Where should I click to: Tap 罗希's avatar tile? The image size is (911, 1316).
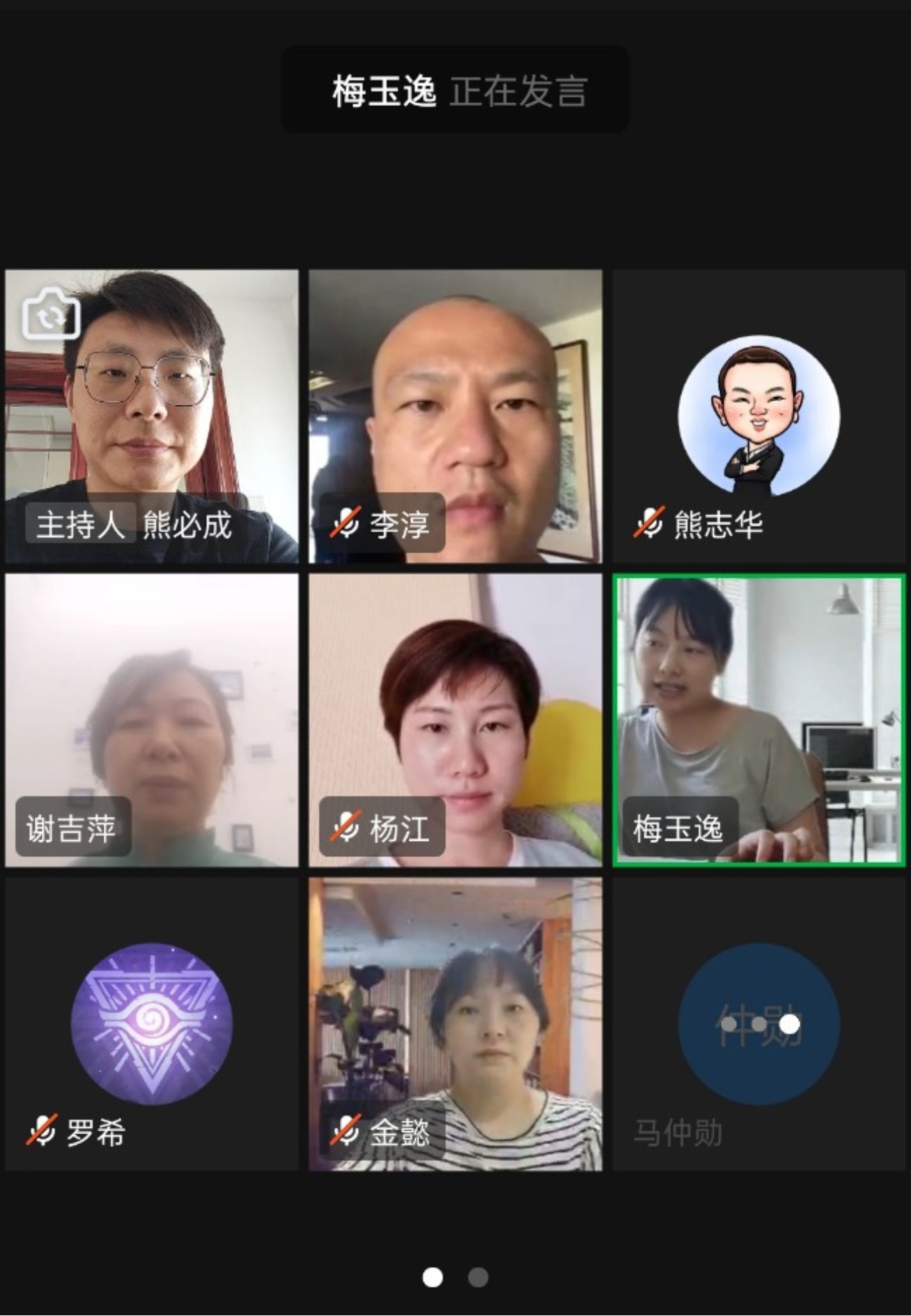click(x=151, y=1023)
